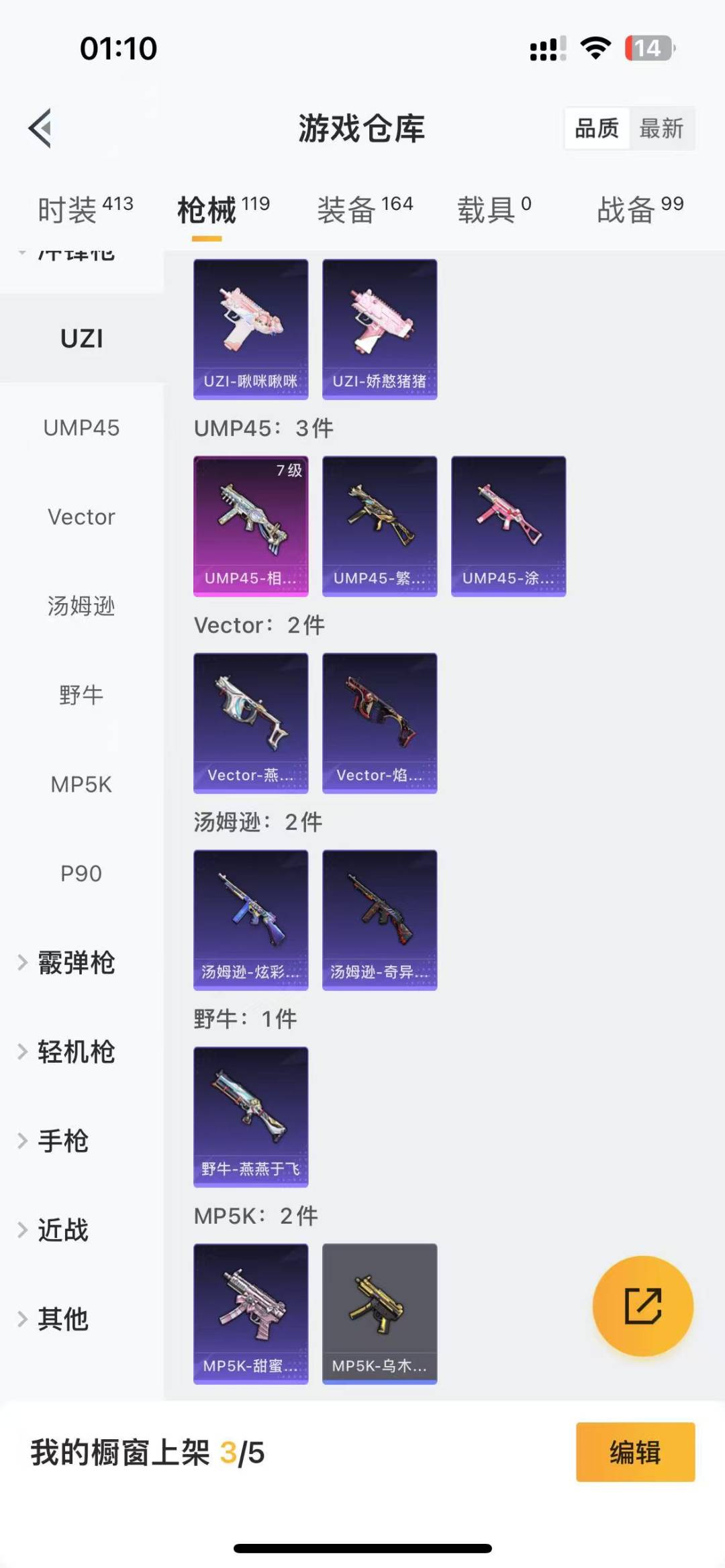
Task: Expand the 霰弹枪 category
Action: 75,963
